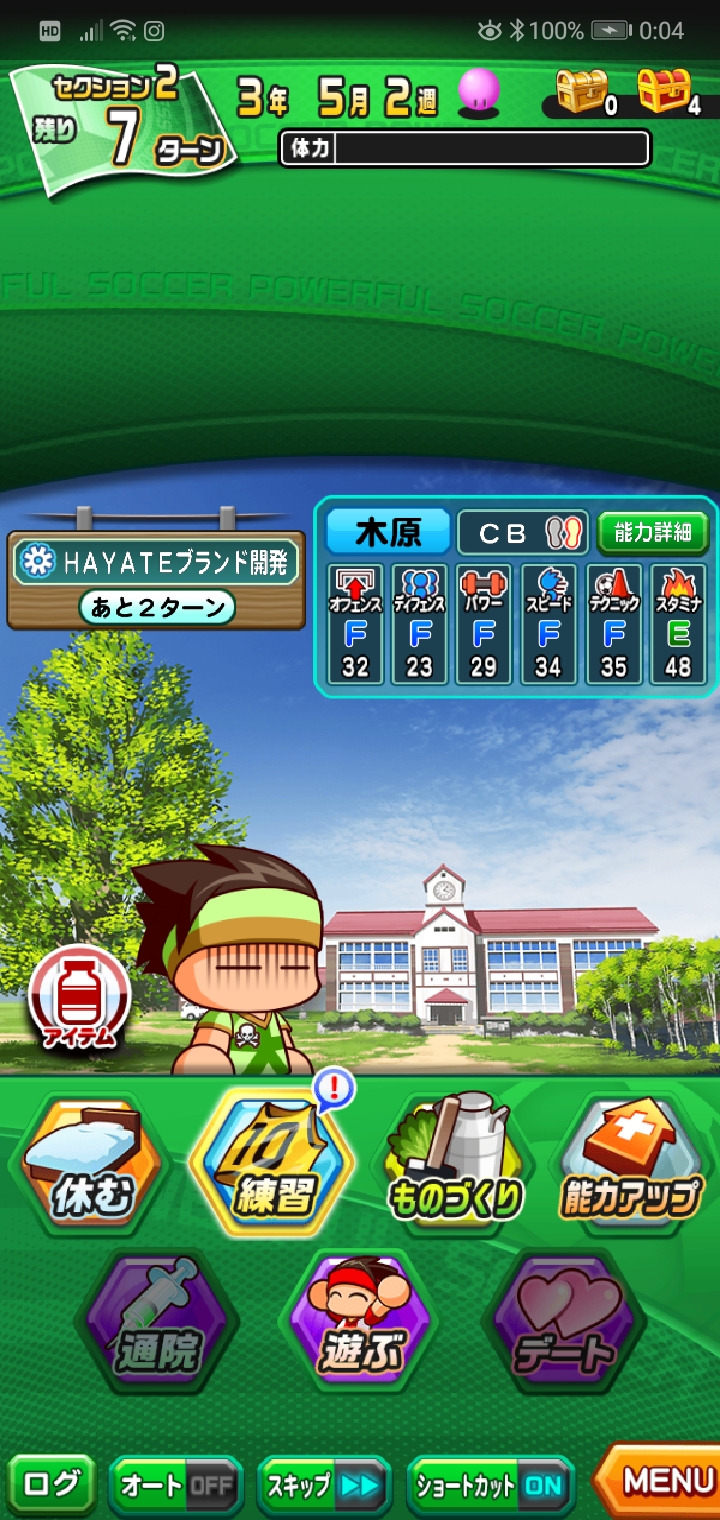
Task: View 能力詳細 ability details
Action: [x=652, y=533]
